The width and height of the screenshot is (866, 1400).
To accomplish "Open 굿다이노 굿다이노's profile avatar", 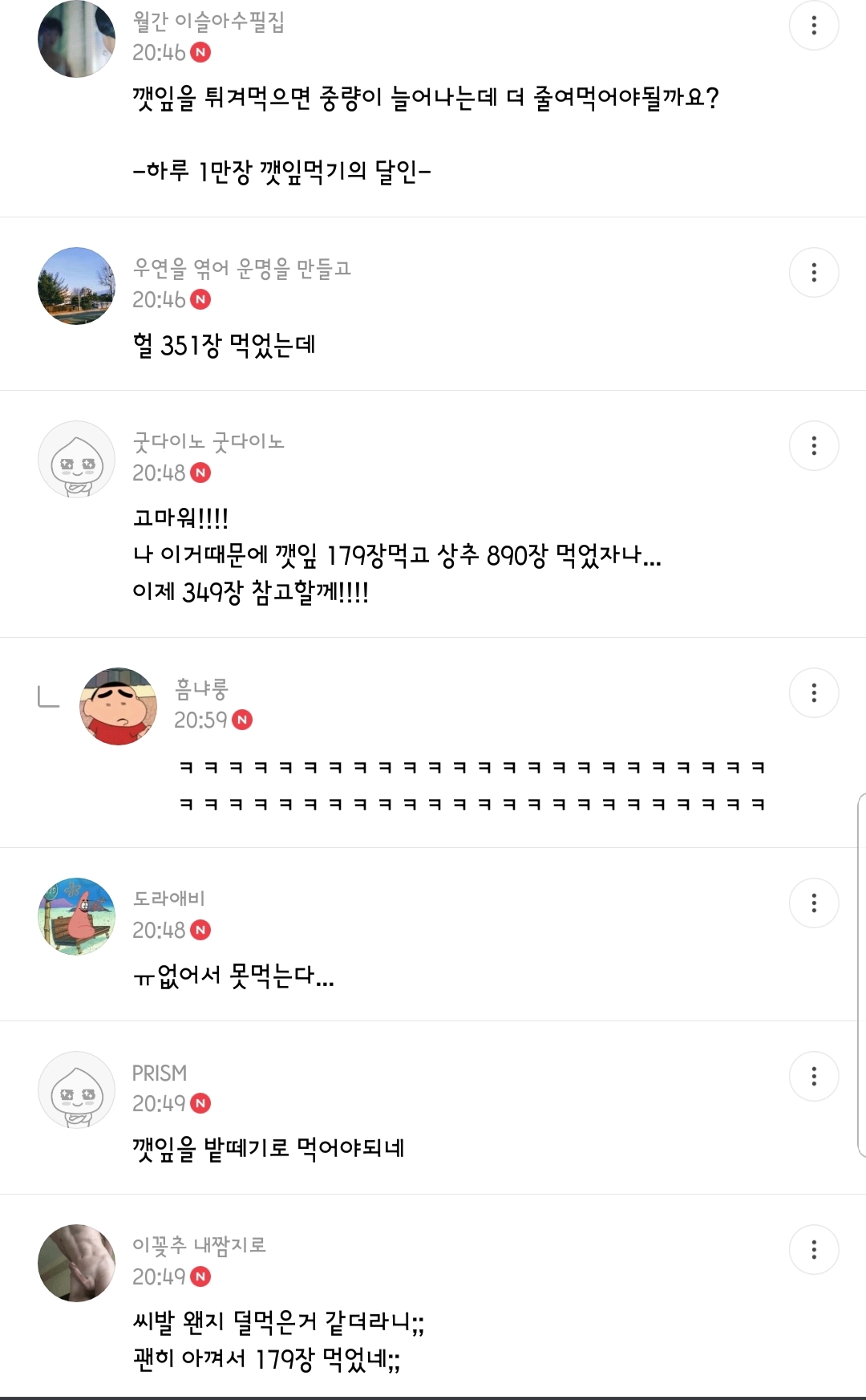I will click(77, 459).
